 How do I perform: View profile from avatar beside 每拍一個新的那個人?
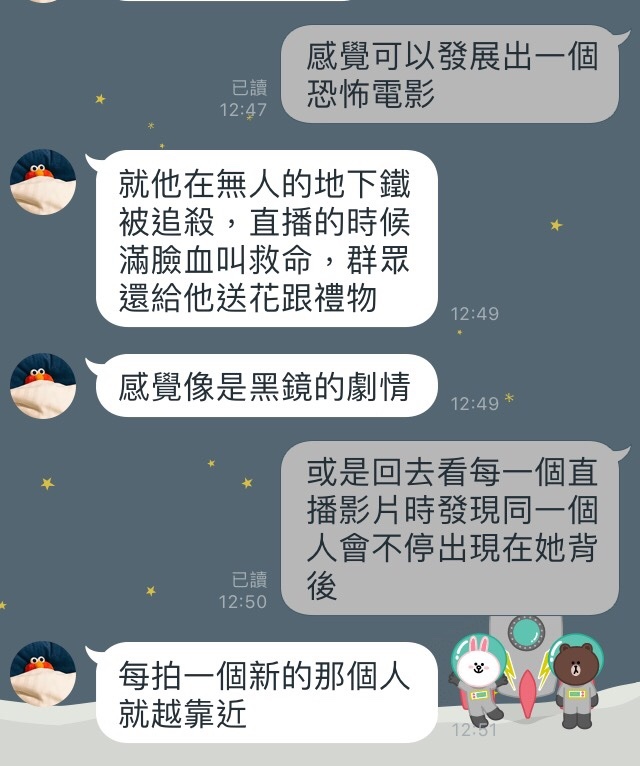[x=43, y=673]
